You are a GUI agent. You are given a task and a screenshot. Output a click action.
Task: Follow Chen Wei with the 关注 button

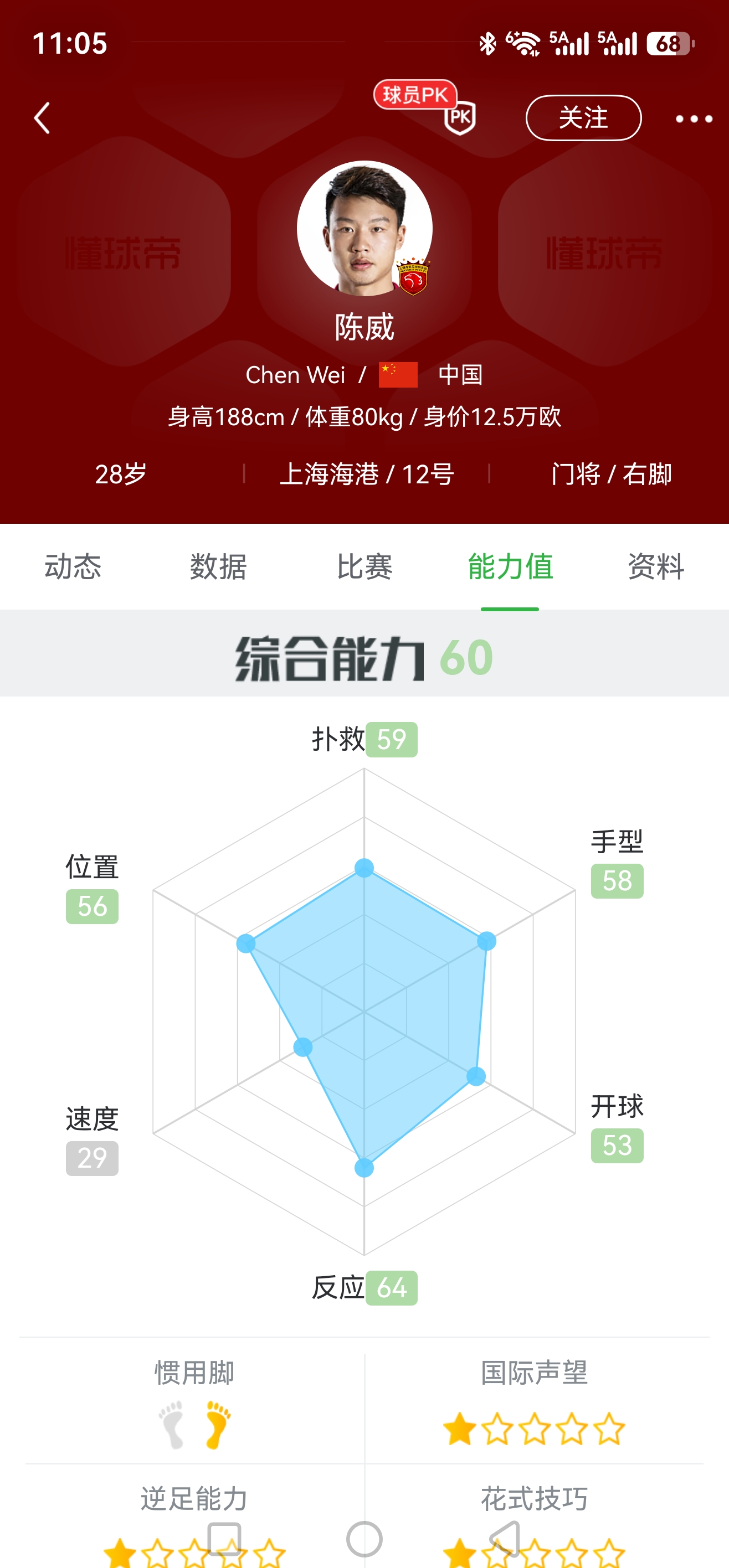click(x=583, y=117)
